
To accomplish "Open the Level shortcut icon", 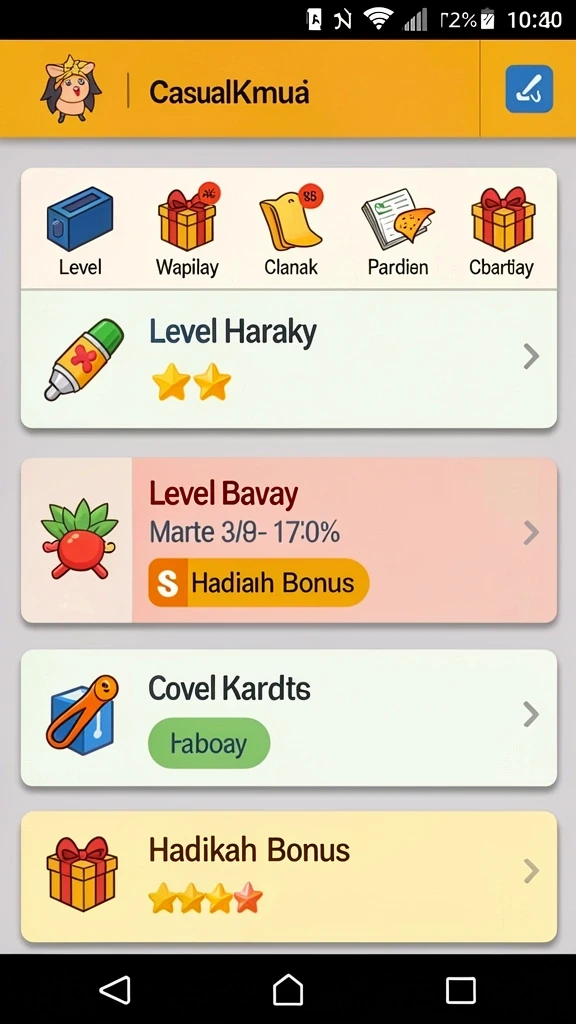I will pos(80,231).
